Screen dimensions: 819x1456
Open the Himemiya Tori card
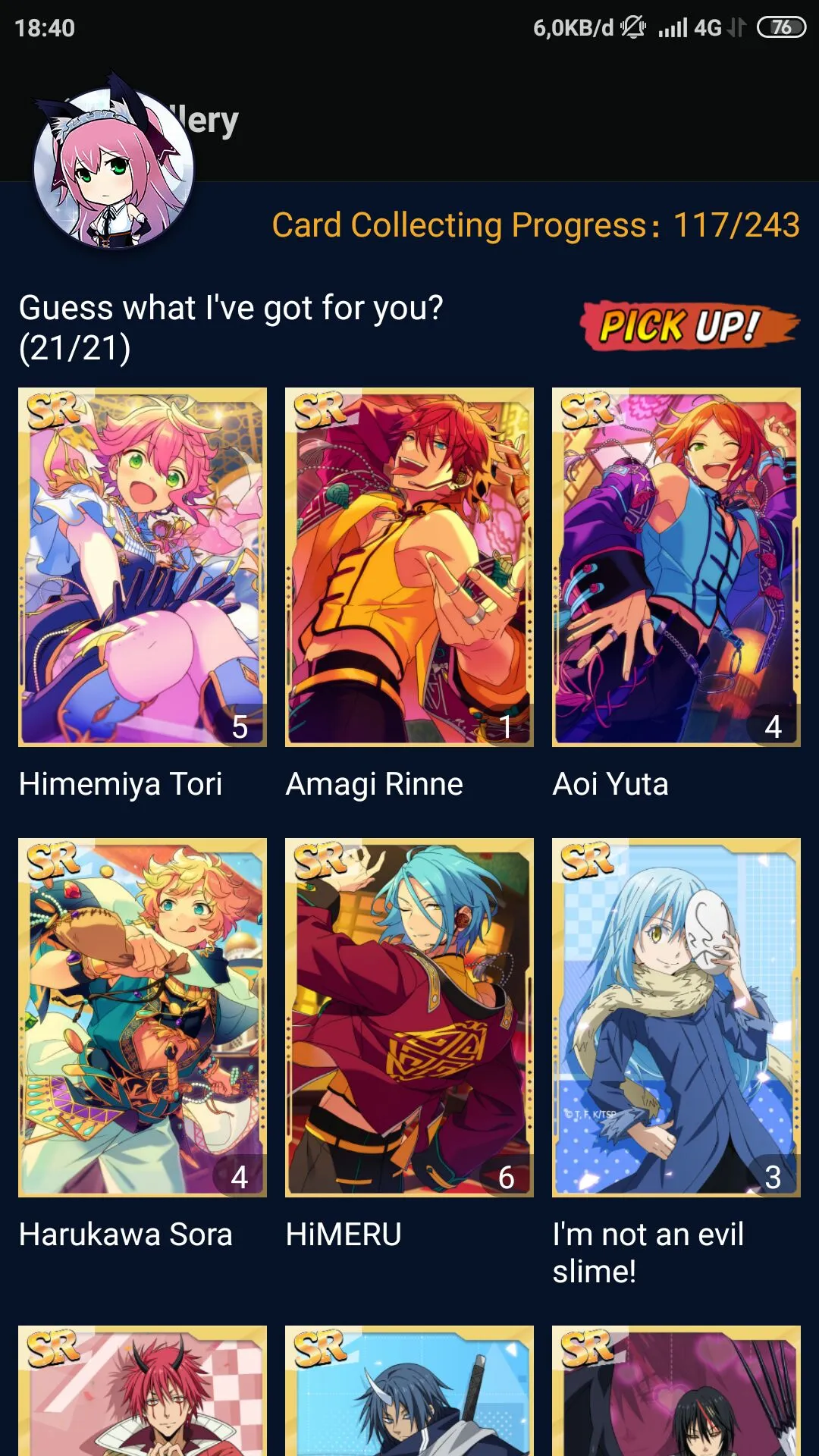coord(143,567)
